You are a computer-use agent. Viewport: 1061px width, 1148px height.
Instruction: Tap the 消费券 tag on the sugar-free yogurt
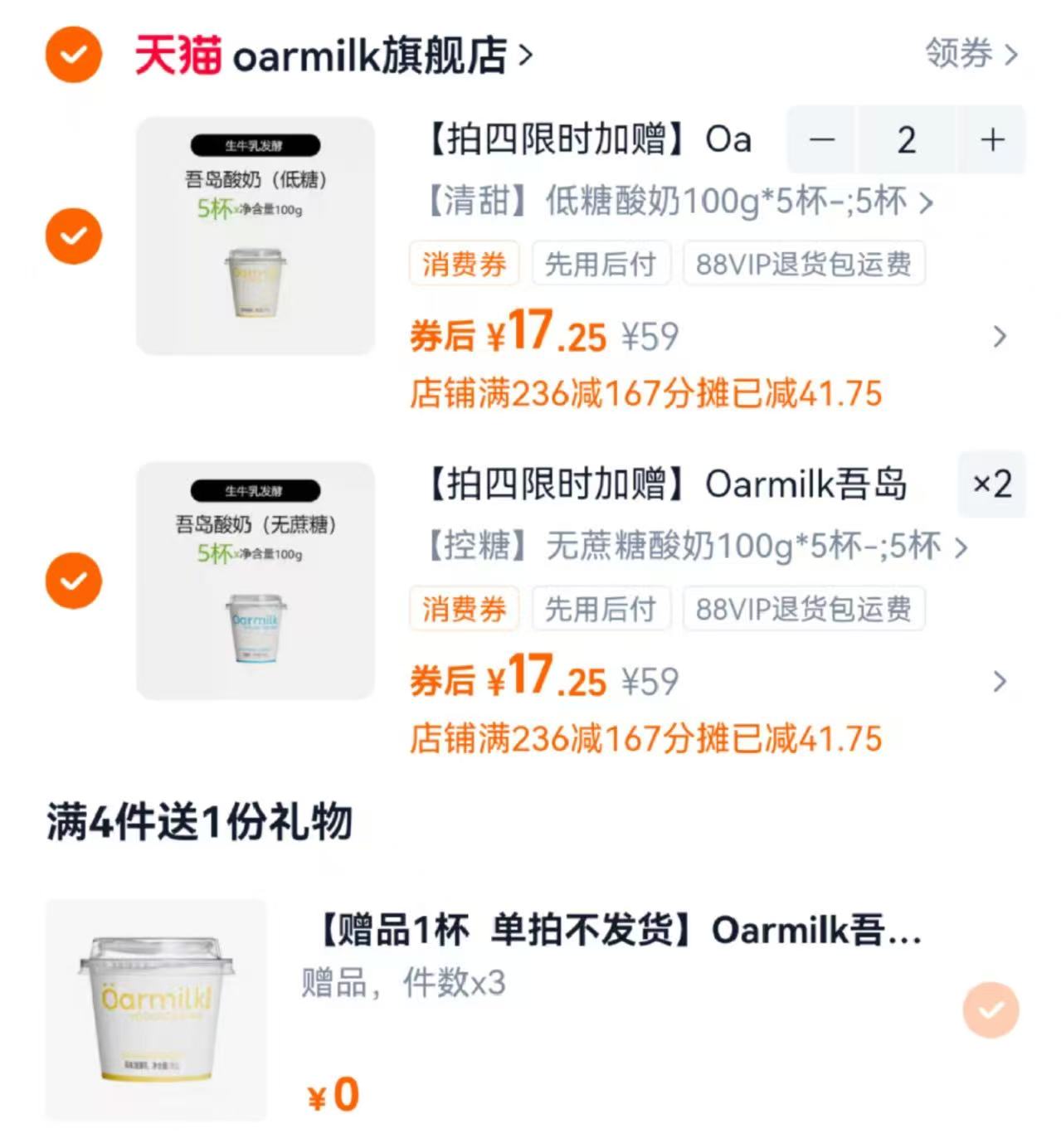point(464,609)
